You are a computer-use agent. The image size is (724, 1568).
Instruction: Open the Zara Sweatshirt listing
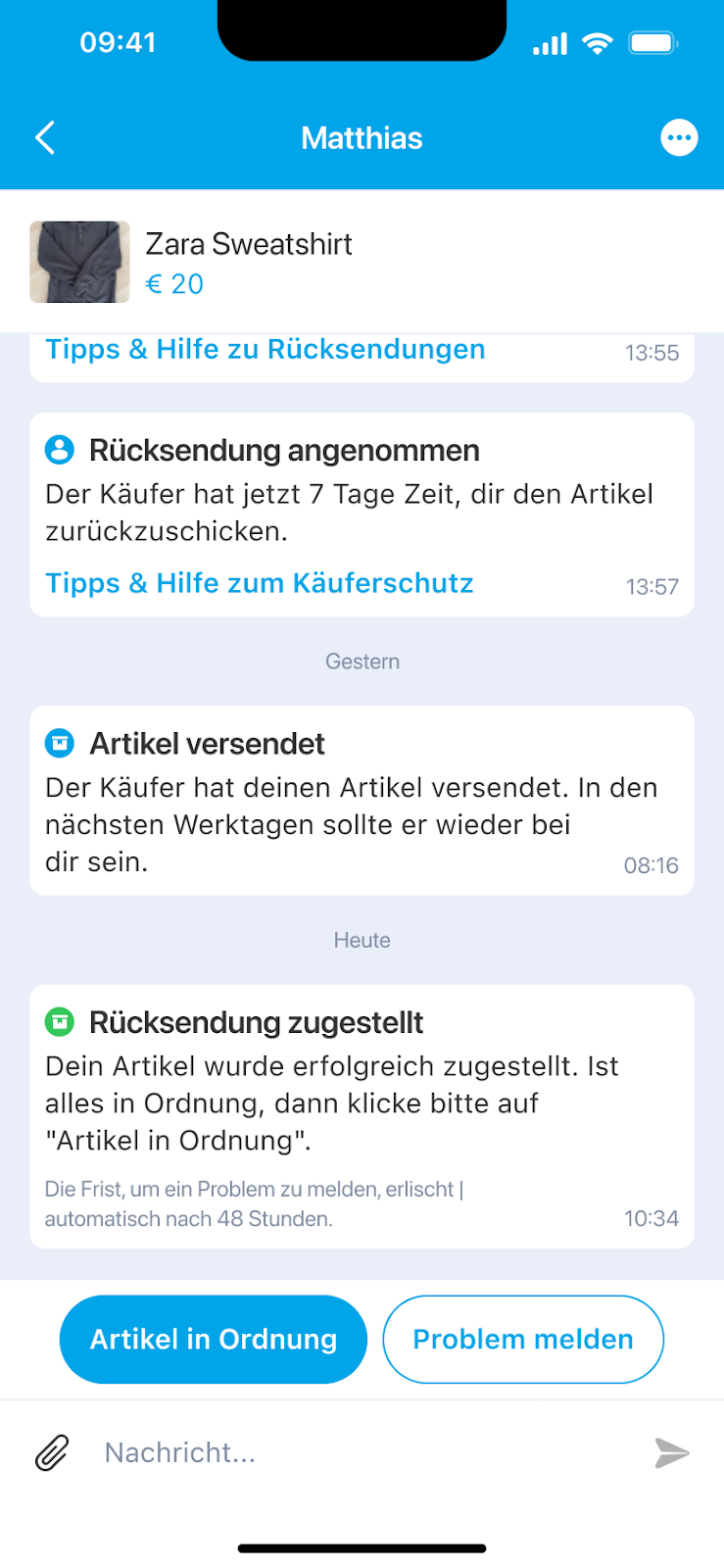[x=249, y=262]
